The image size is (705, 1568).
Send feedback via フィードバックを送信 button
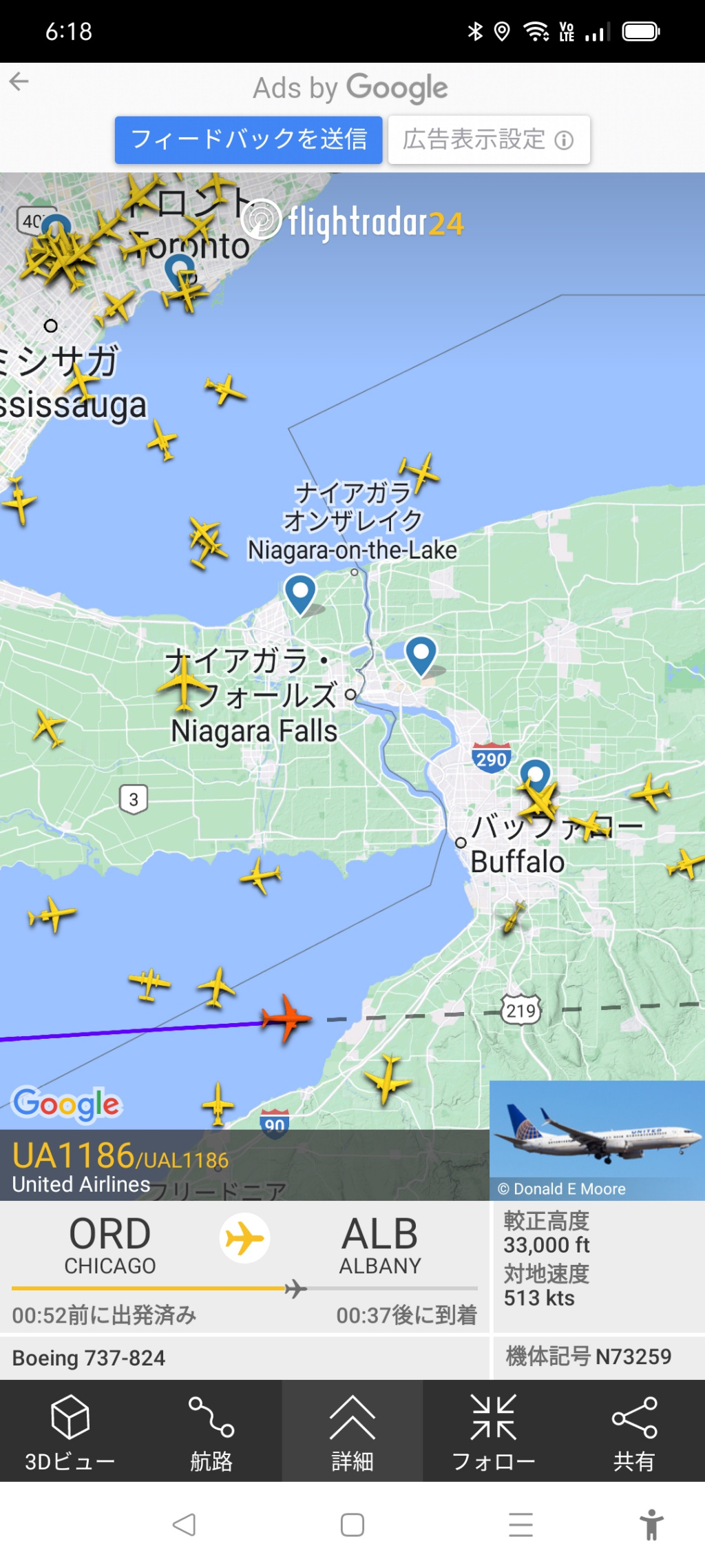(x=249, y=140)
